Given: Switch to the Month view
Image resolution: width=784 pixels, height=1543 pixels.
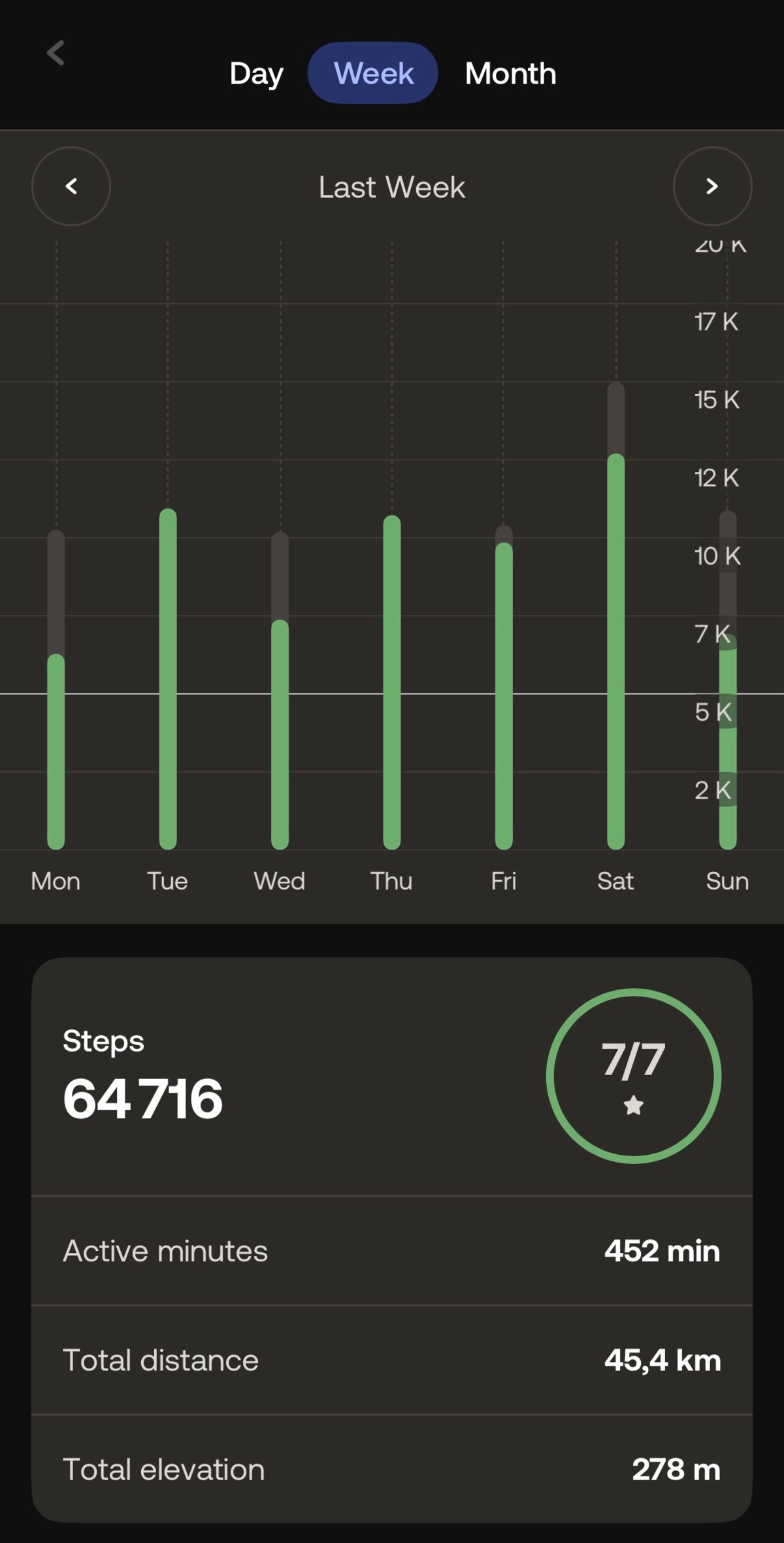Looking at the screenshot, I should coord(510,73).
